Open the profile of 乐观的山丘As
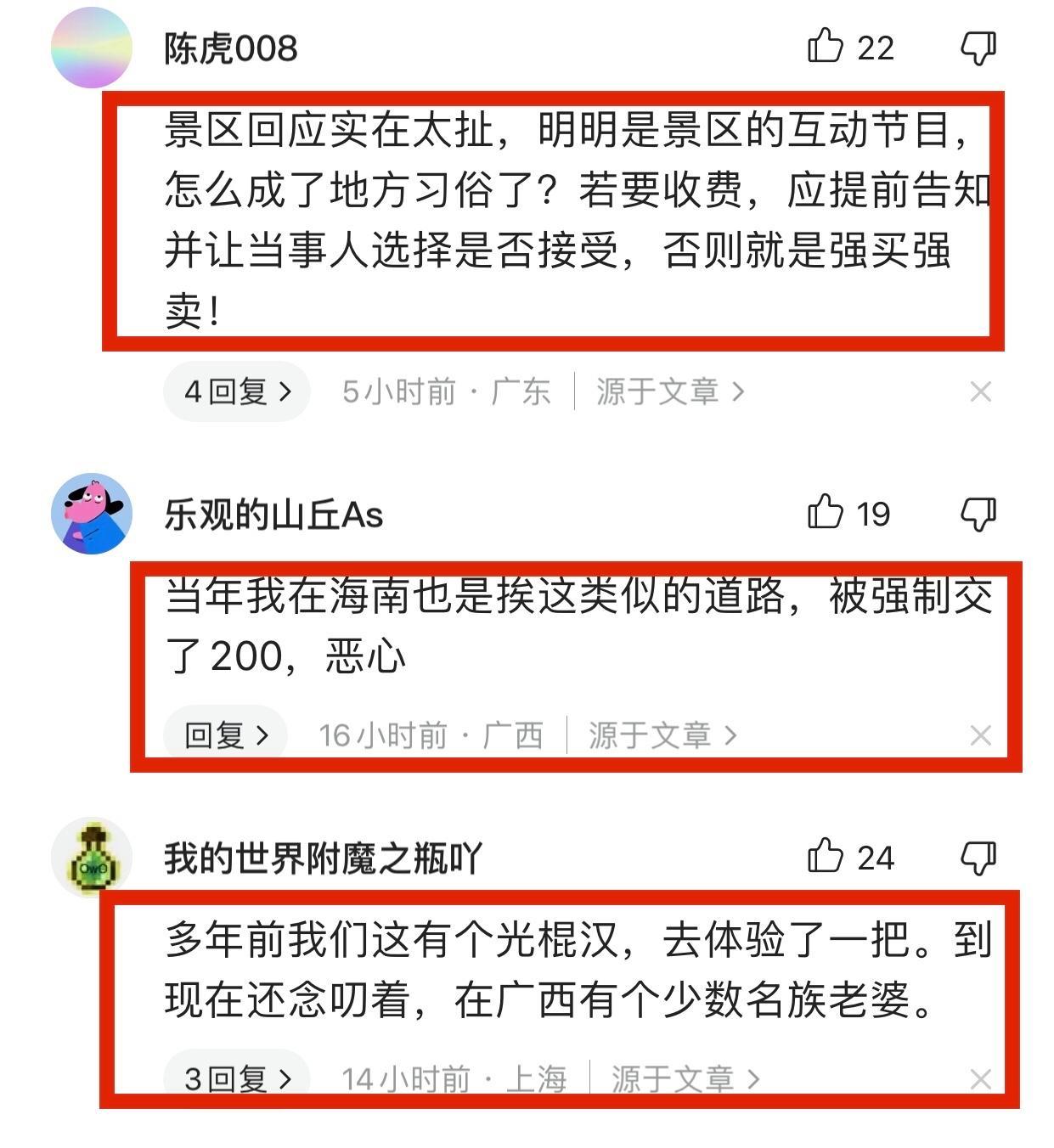This screenshot has height=1148, width=1054. click(92, 514)
